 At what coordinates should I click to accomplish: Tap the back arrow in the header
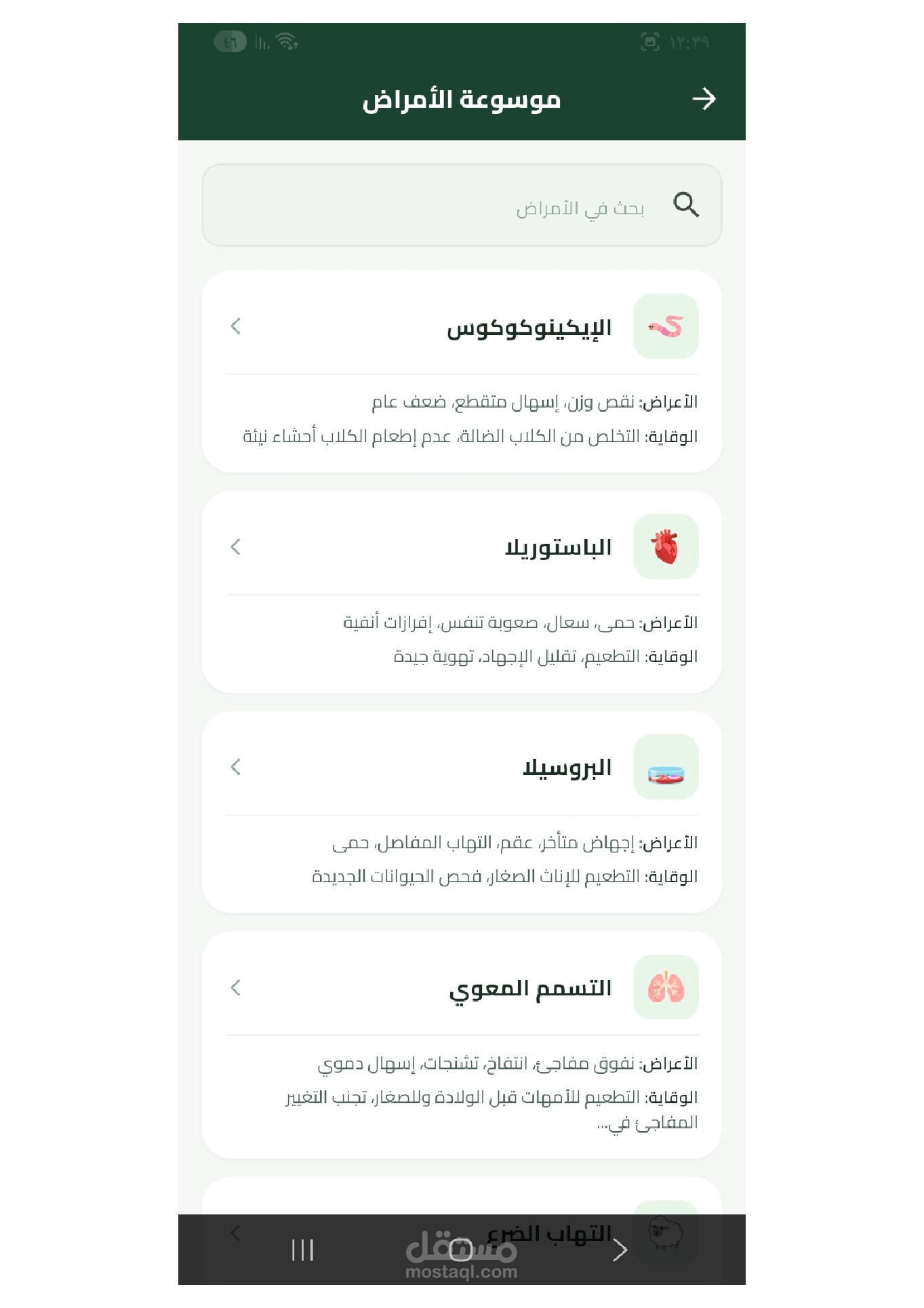click(x=704, y=99)
